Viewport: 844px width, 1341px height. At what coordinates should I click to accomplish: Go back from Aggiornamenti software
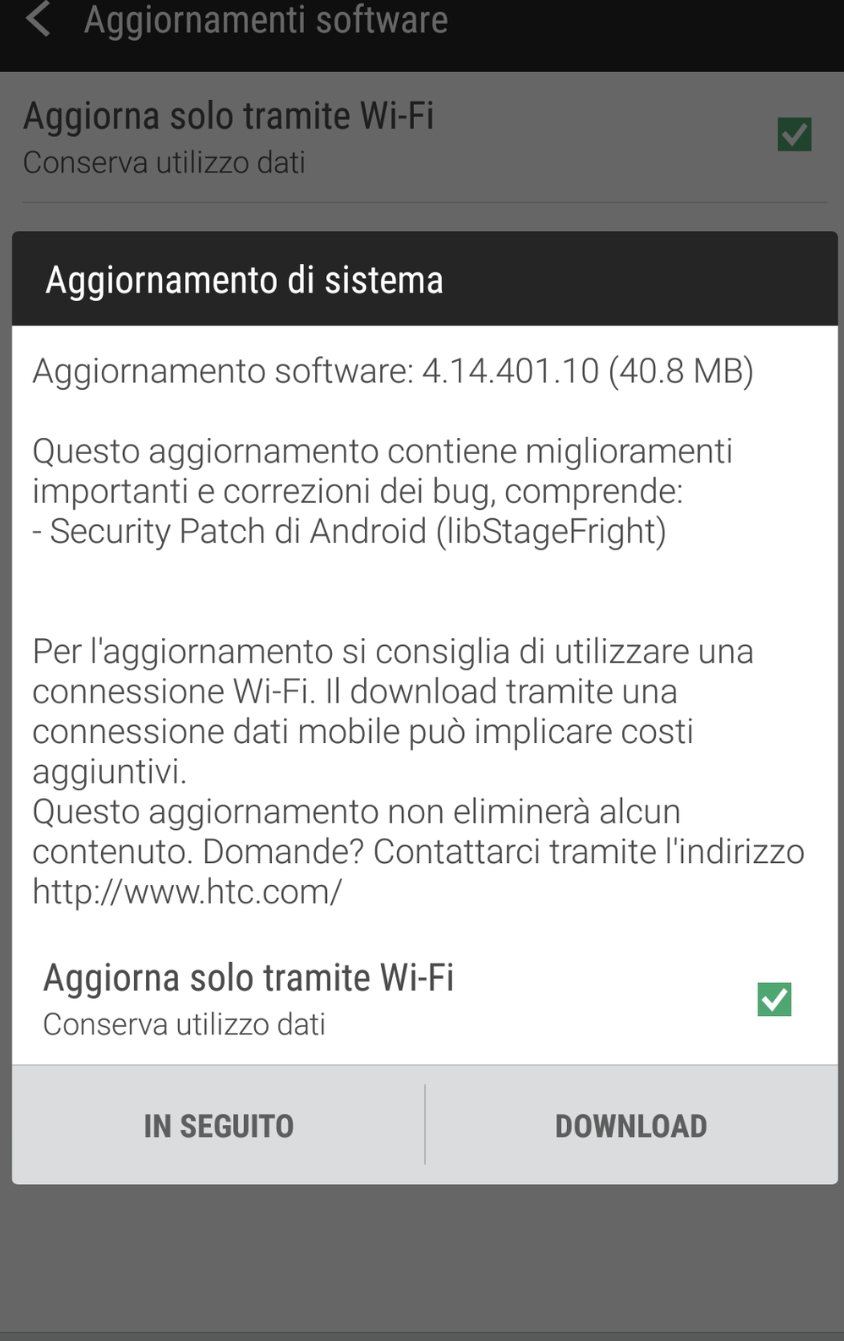[x=38, y=20]
